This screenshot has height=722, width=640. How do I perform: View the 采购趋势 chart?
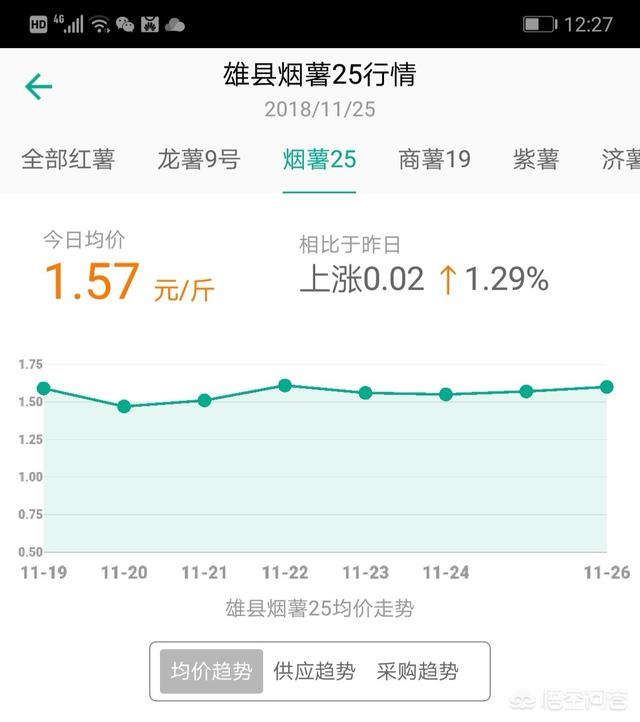pyautogui.click(x=417, y=672)
